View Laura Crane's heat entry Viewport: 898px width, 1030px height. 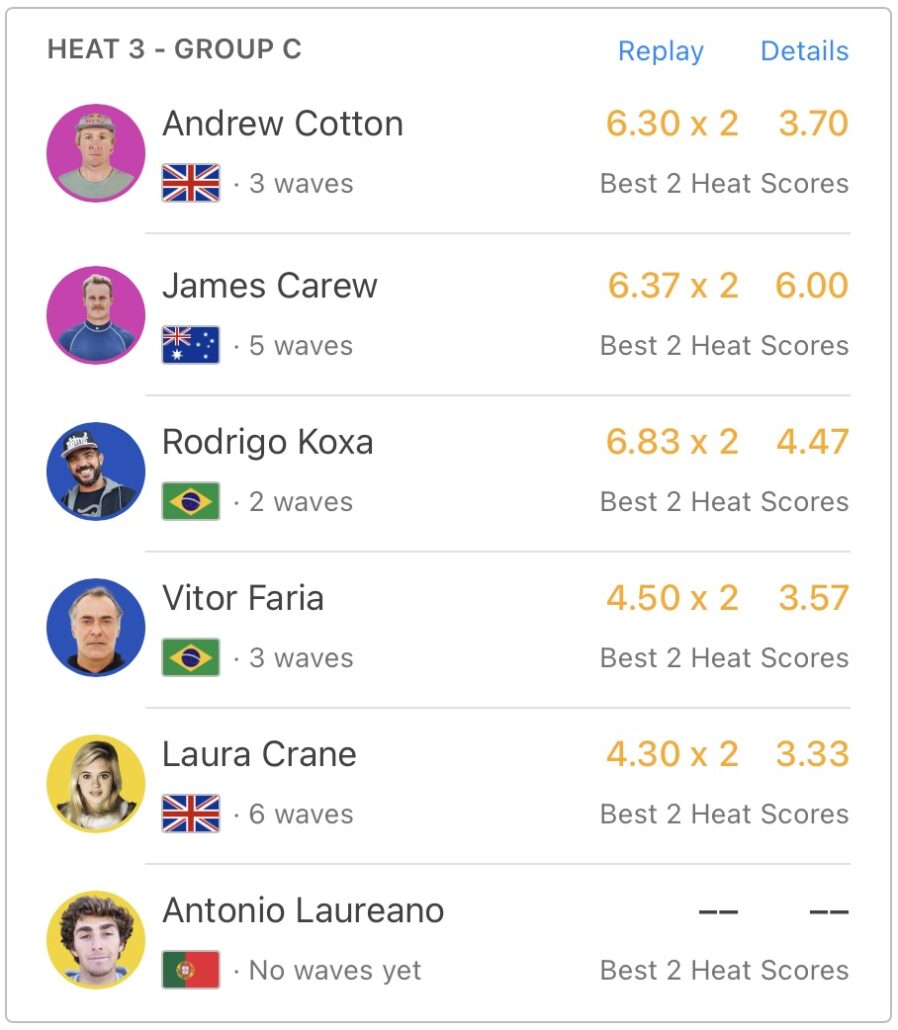(259, 755)
